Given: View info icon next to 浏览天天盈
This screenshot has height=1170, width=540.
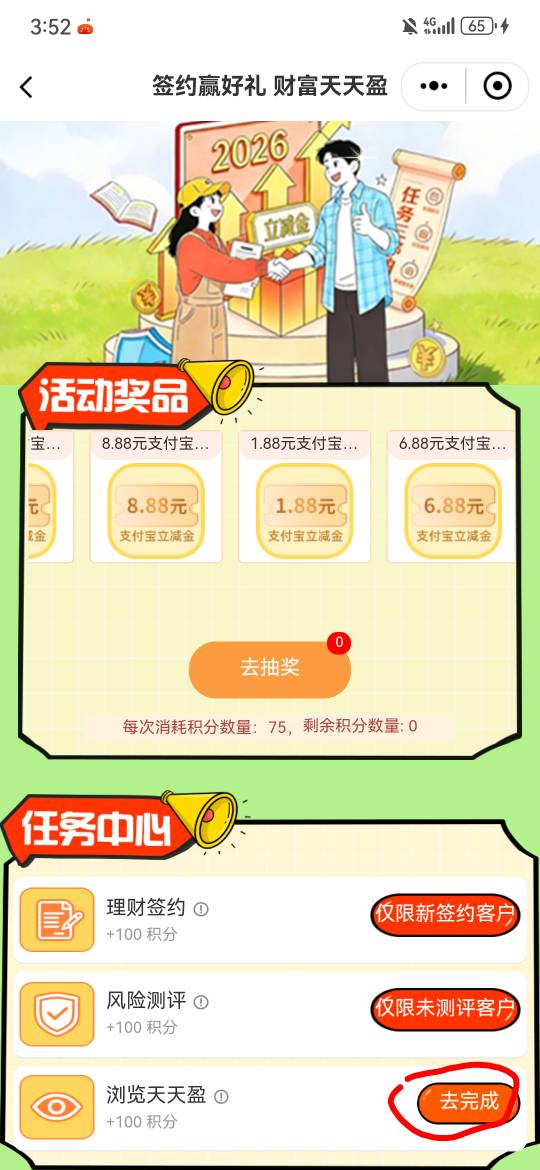Looking at the screenshot, I should pyautogui.click(x=222, y=1097).
